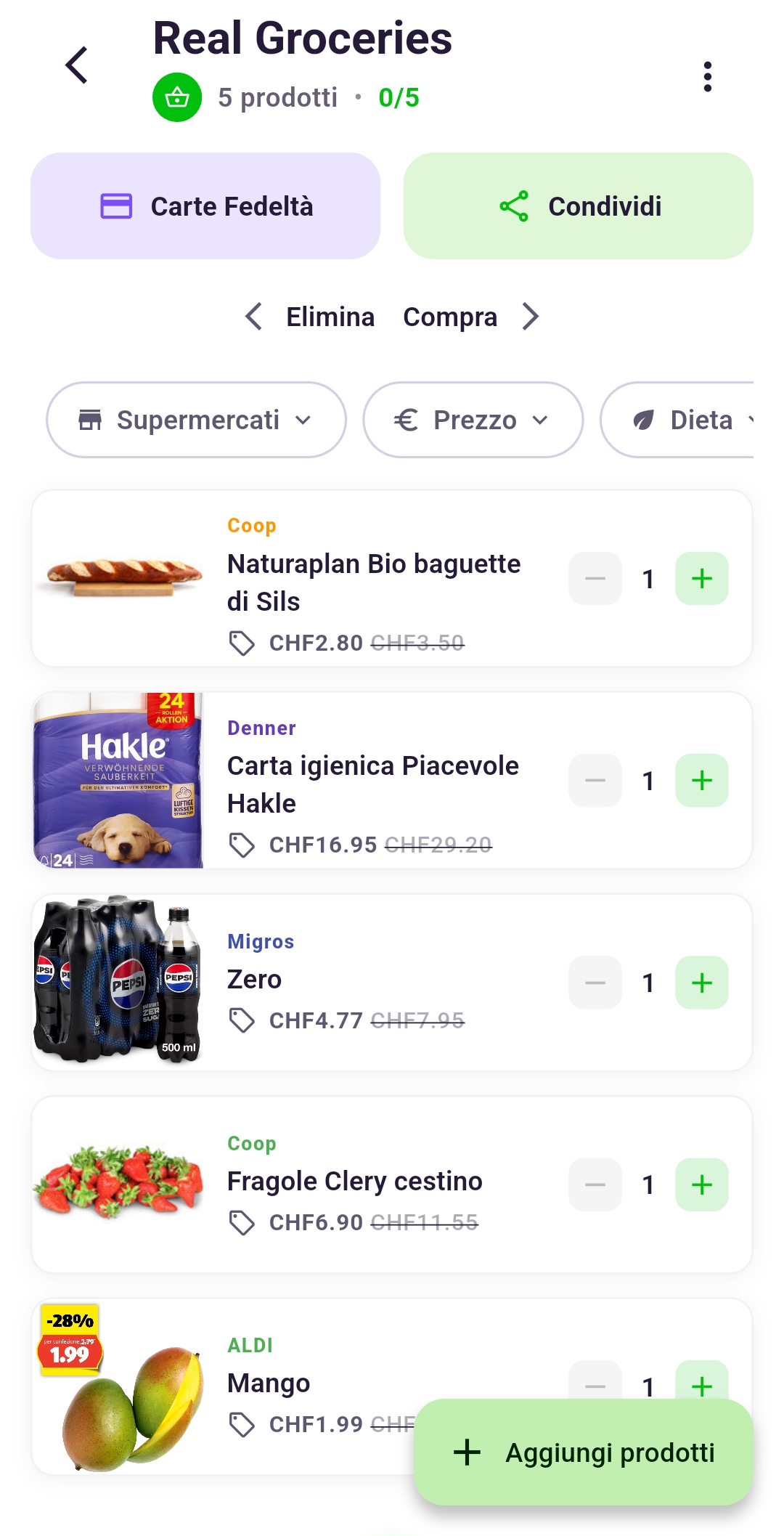
Task: Click the euro icon in the Prezzo filter
Action: (407, 420)
